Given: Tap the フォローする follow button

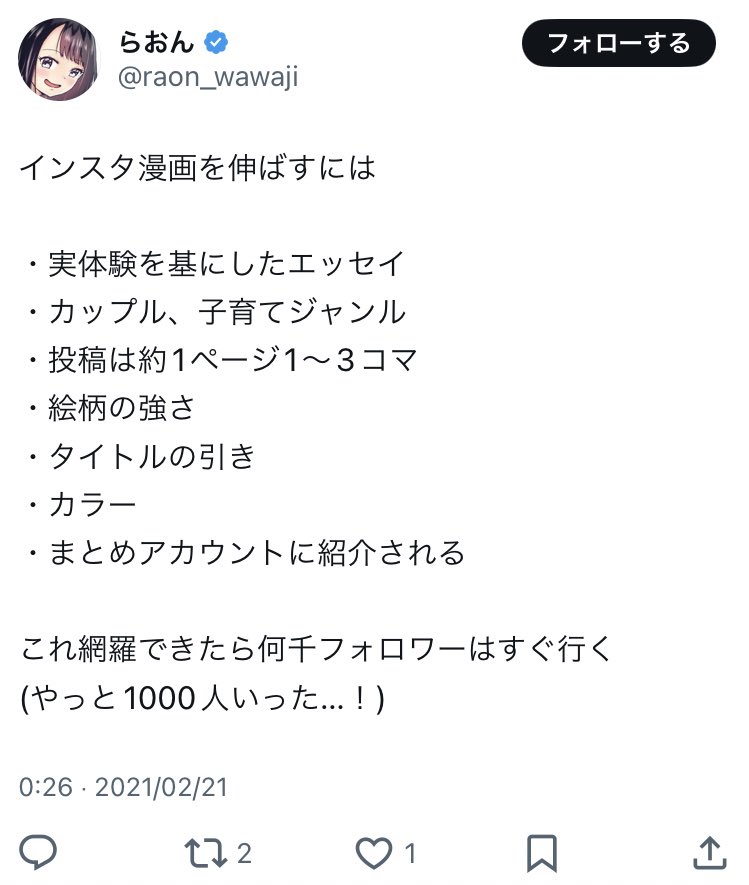Looking at the screenshot, I should (x=618, y=44).
